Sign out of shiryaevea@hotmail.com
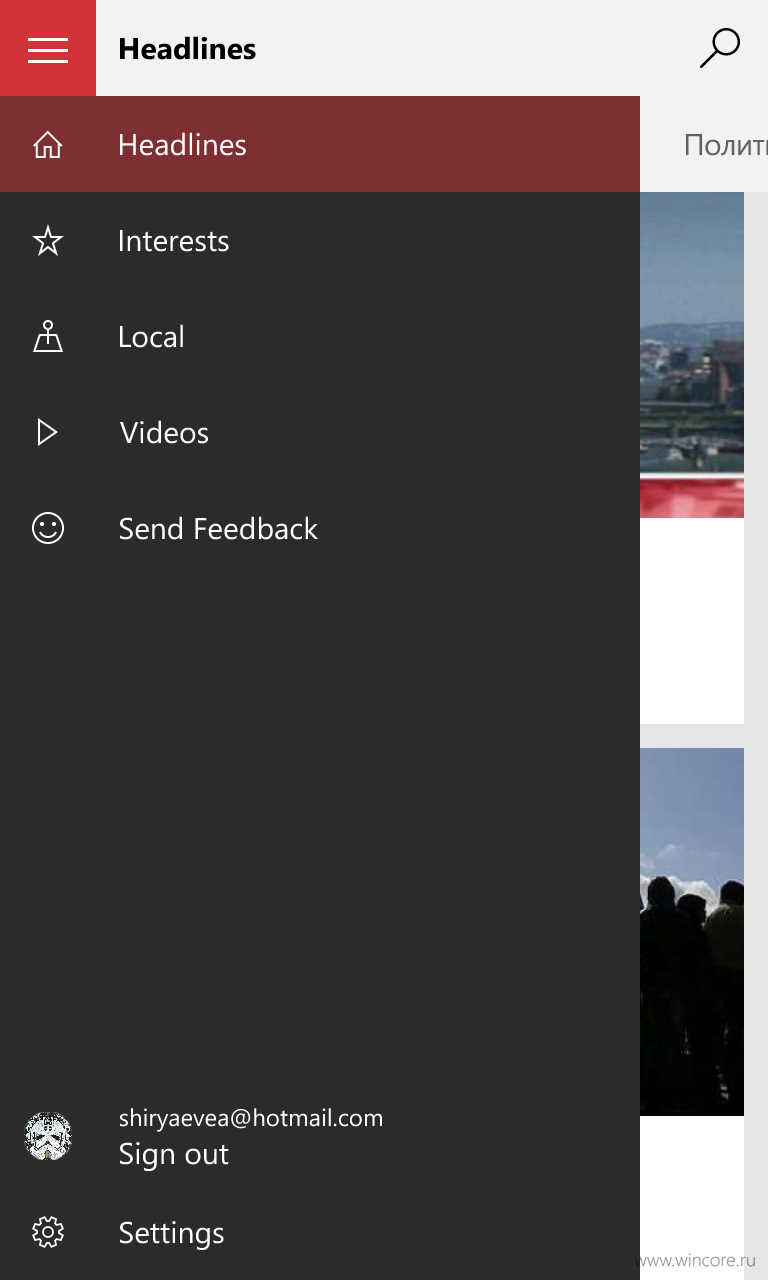The image size is (768, 1280). tap(174, 1154)
